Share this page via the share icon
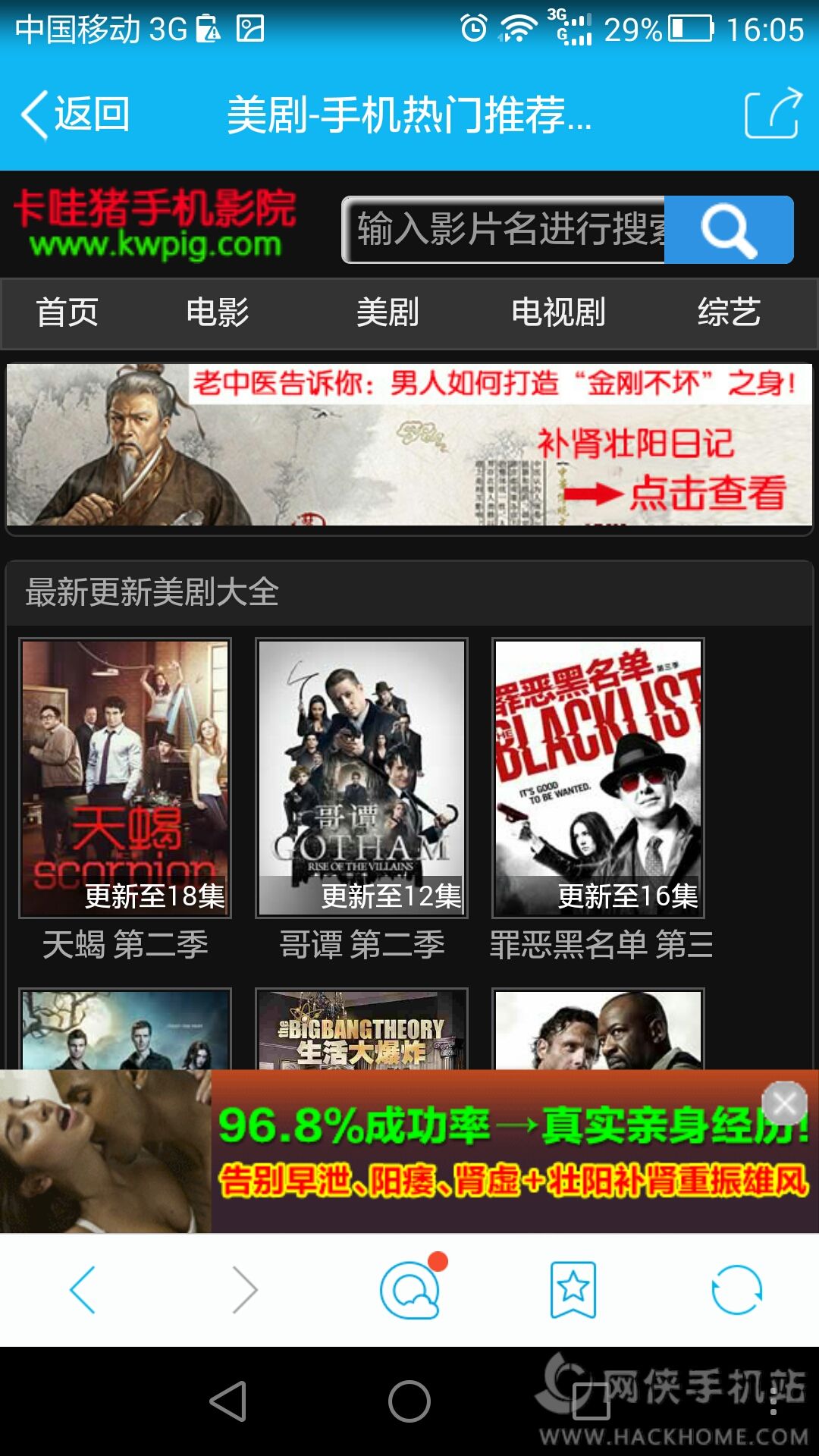This screenshot has width=819, height=1456. [773, 114]
